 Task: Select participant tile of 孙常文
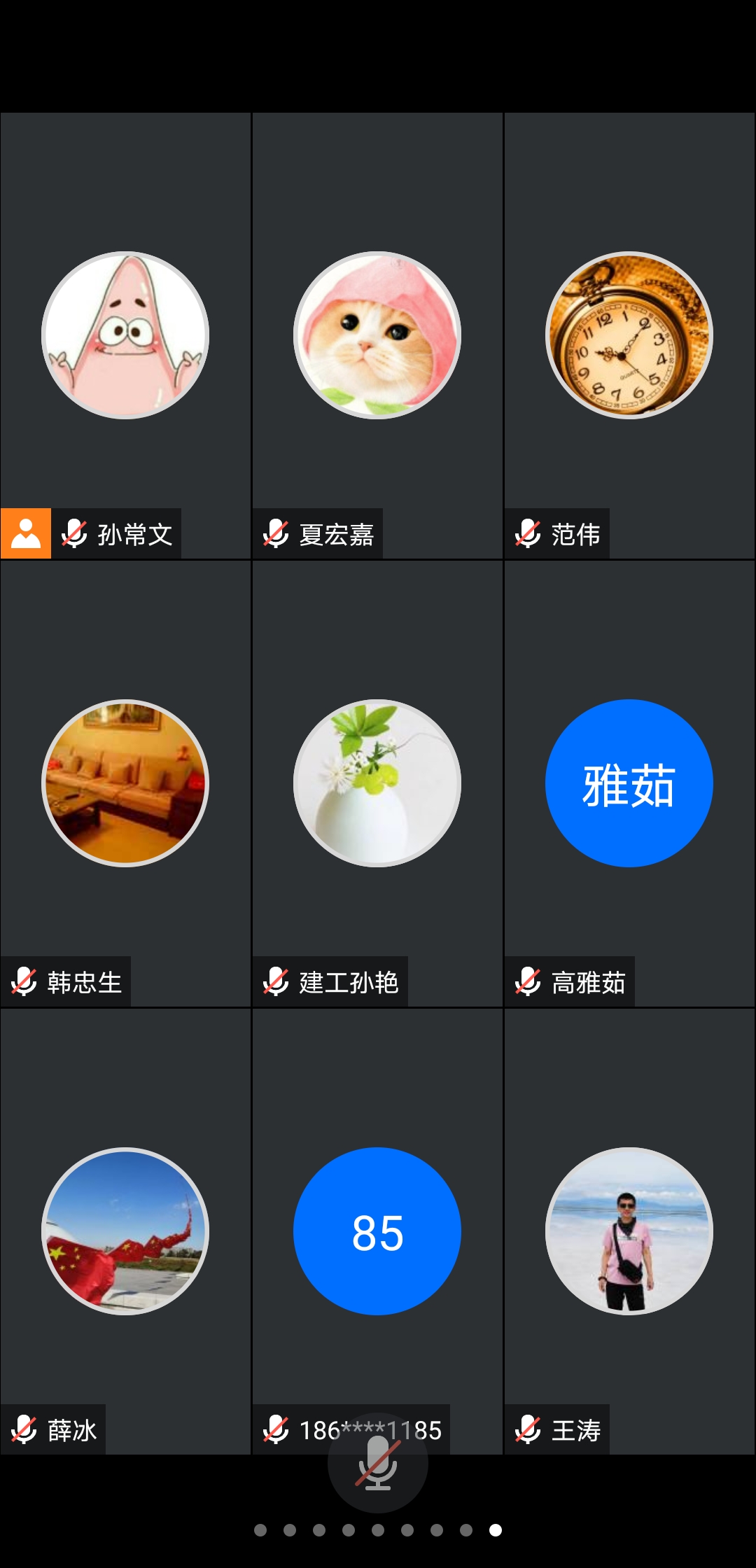(125, 336)
